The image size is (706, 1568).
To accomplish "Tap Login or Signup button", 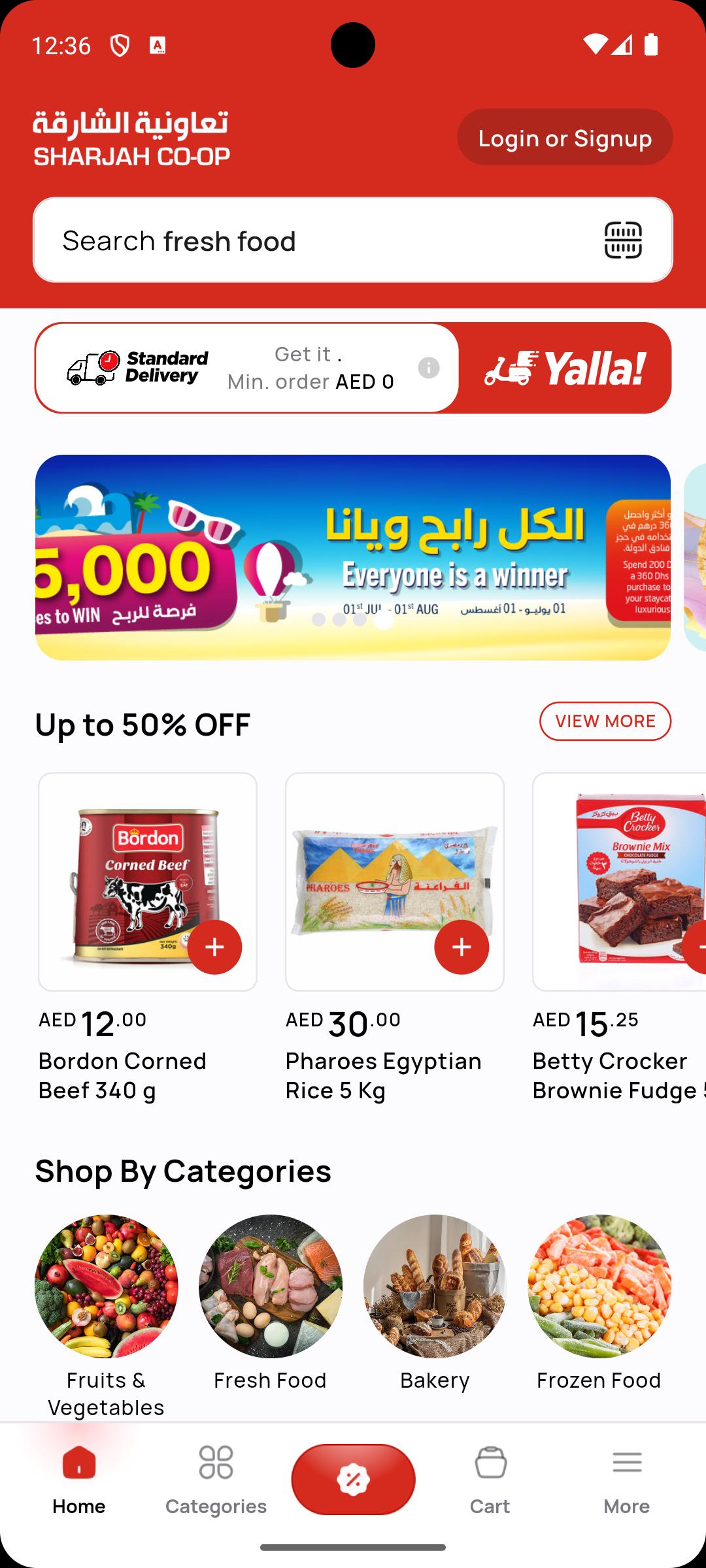I will [x=565, y=137].
